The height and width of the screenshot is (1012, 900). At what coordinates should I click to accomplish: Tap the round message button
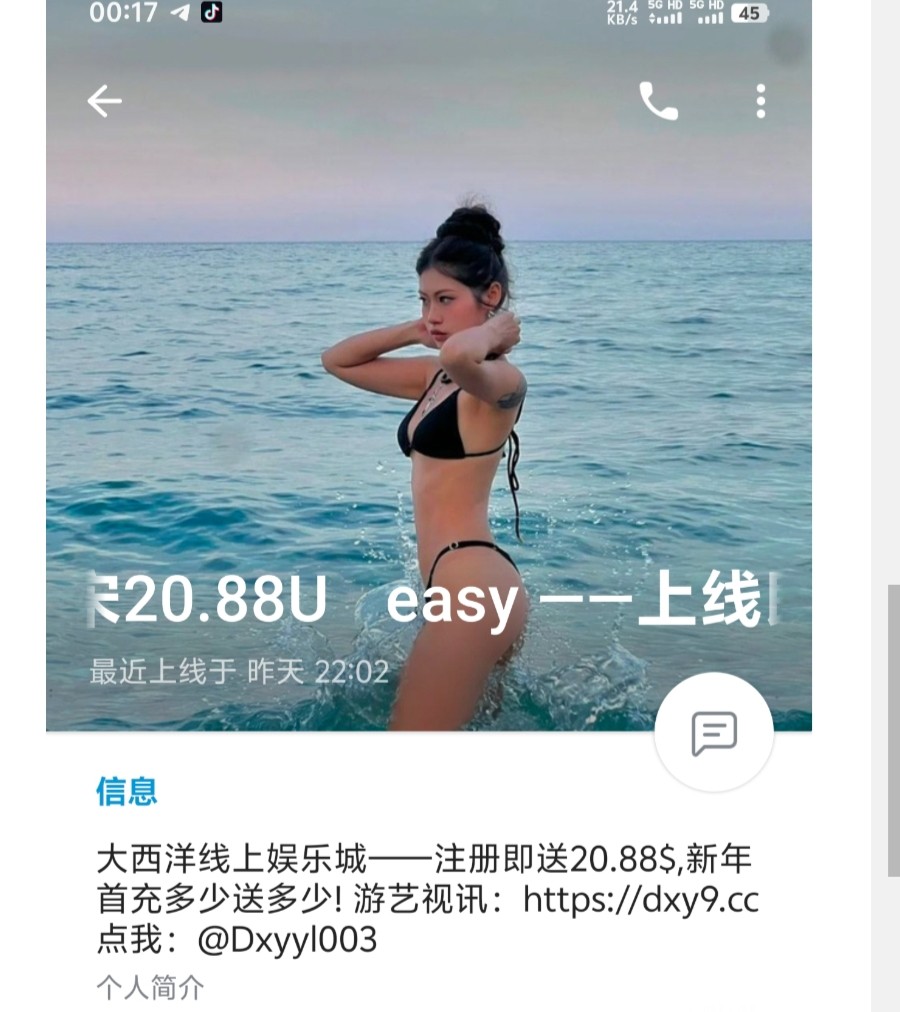point(714,733)
